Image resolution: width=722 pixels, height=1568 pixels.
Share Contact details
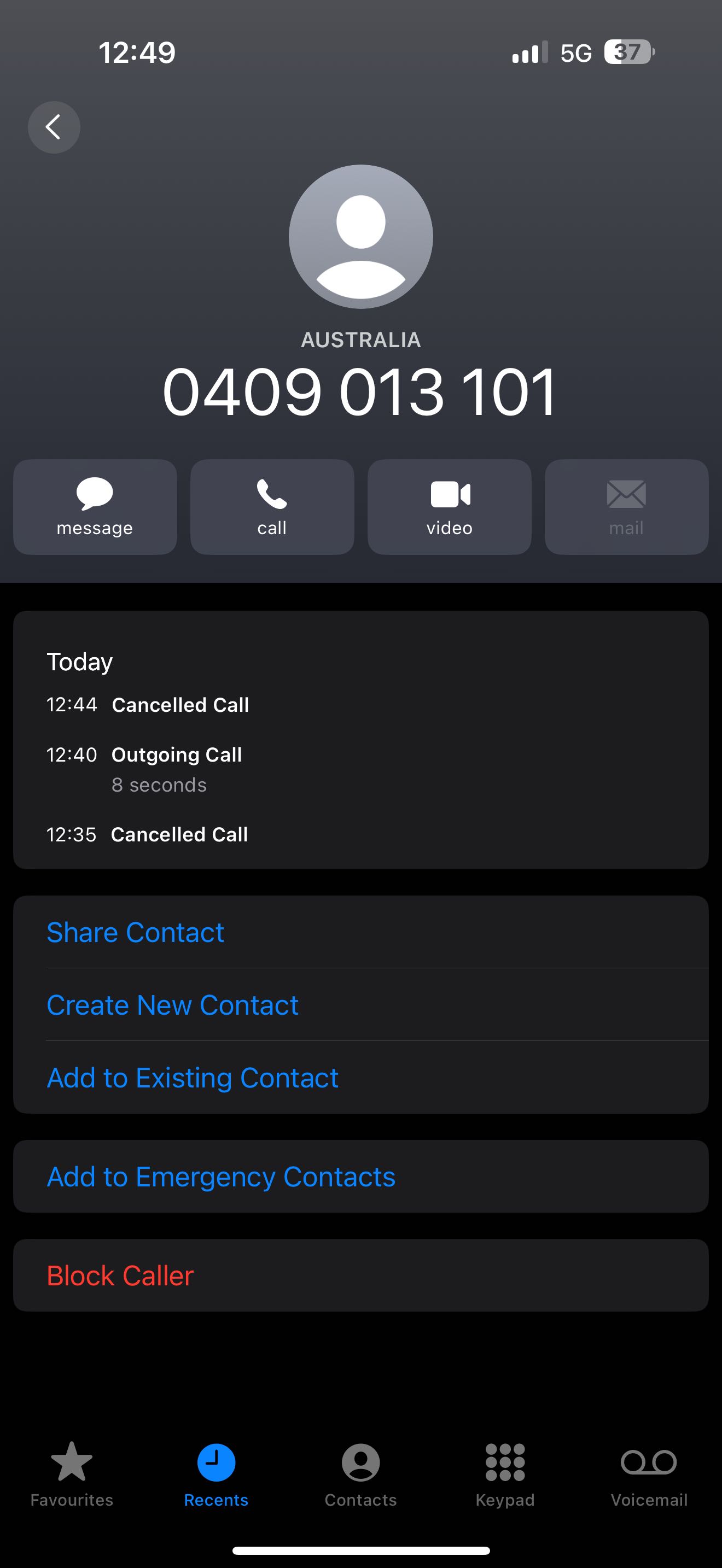135,933
